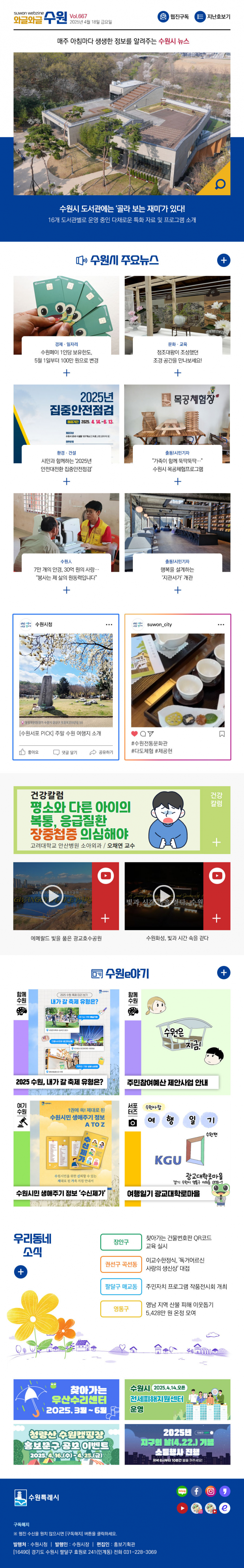The height and width of the screenshot is (1568, 244).
Task: View more 수원시 주요뉴스 with the plus icon
Action: click(x=223, y=260)
